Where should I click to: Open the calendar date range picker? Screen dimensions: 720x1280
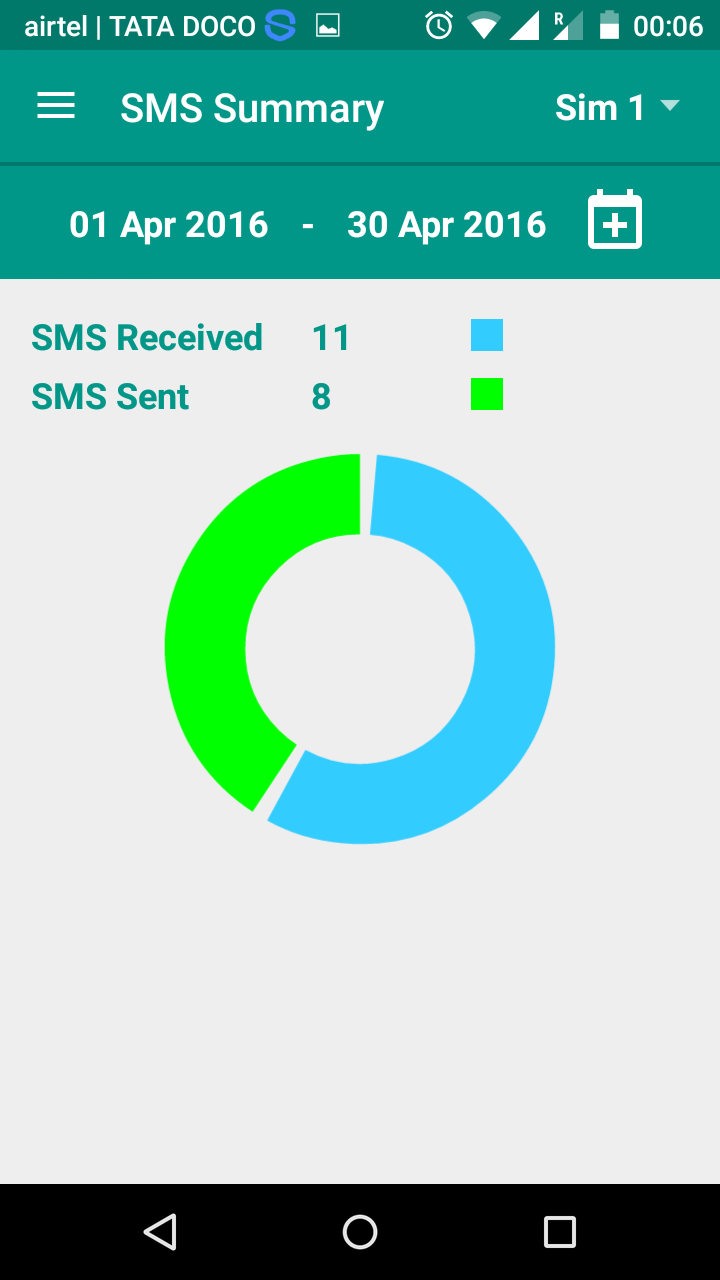click(614, 220)
